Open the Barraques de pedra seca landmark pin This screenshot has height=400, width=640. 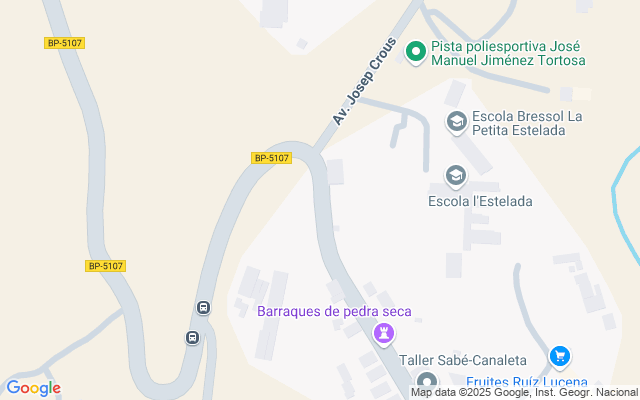[x=381, y=333]
